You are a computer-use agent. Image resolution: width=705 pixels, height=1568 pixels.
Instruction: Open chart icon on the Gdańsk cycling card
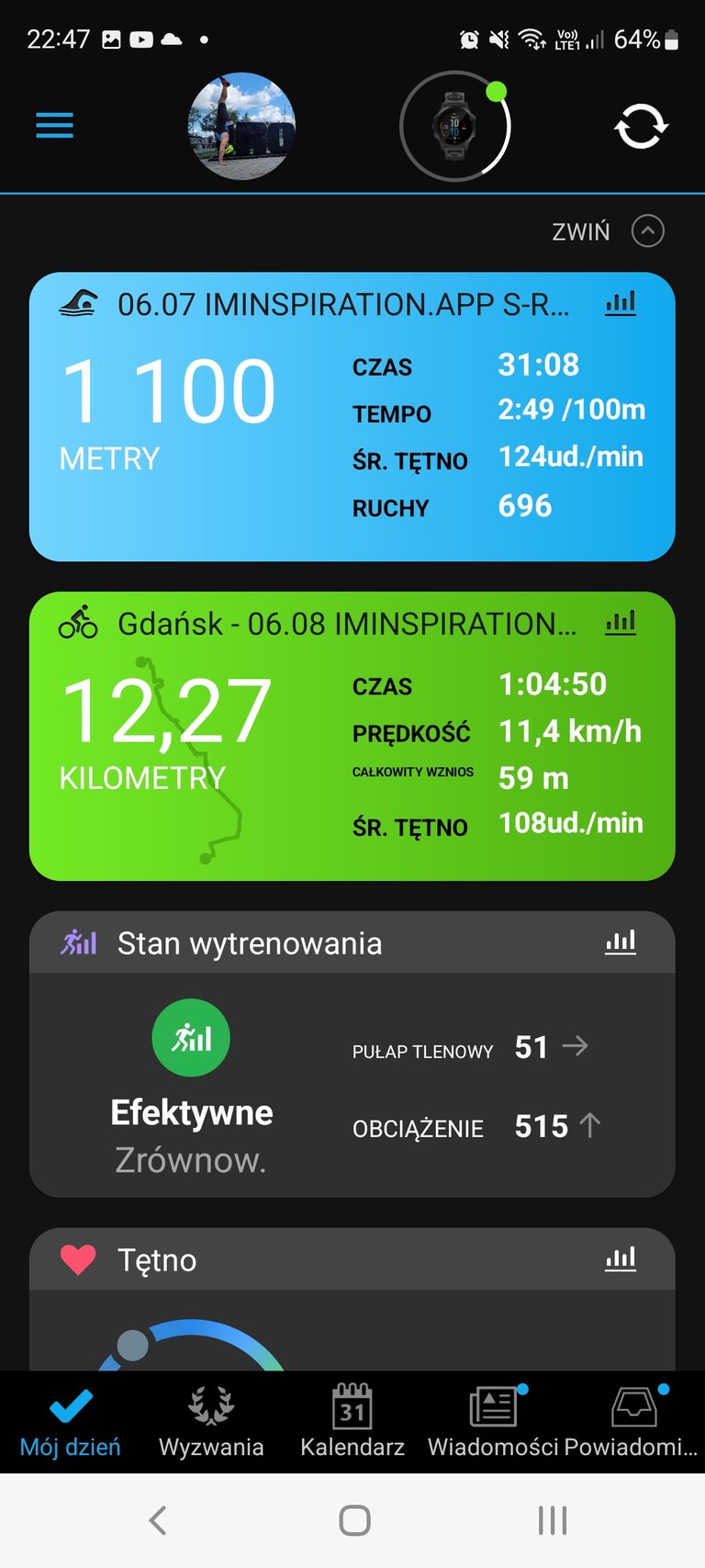tap(621, 623)
